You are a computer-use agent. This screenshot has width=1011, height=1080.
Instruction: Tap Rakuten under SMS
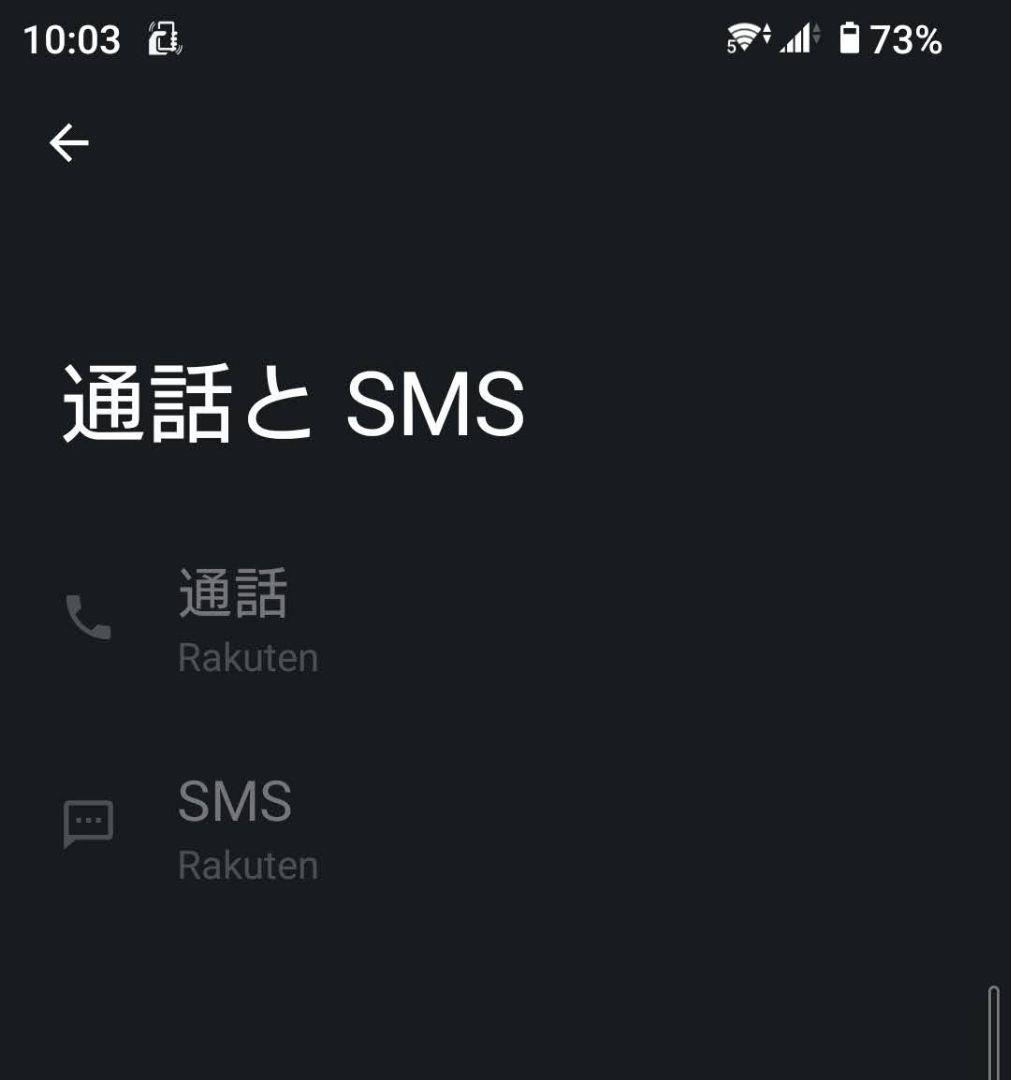click(x=248, y=866)
